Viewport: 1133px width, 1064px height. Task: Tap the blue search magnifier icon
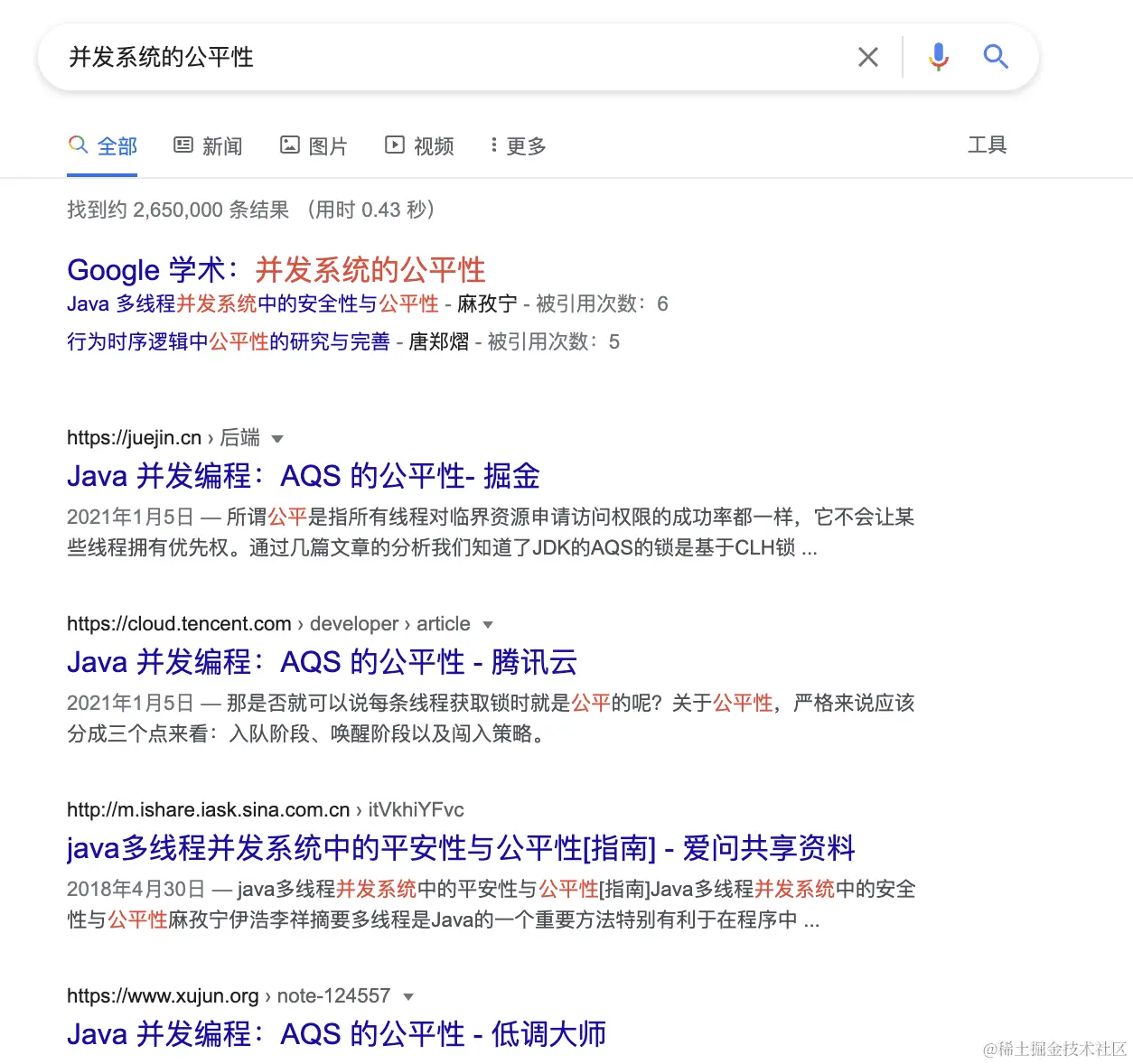[996, 57]
